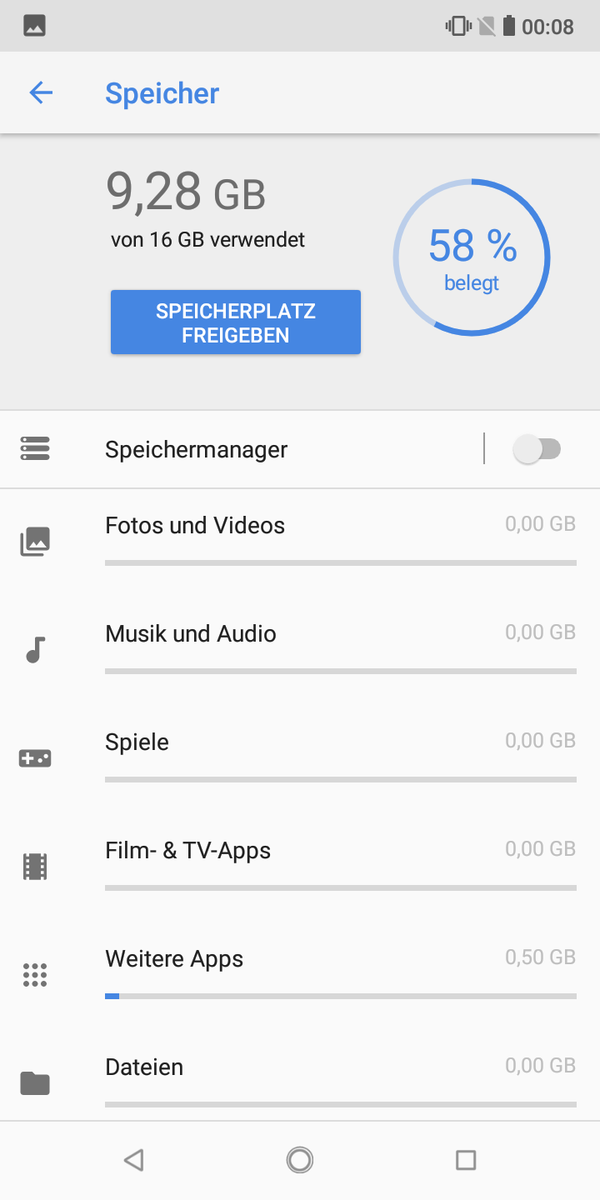The image size is (600, 1200).
Task: Open Dateien storage row
Action: [300, 1075]
